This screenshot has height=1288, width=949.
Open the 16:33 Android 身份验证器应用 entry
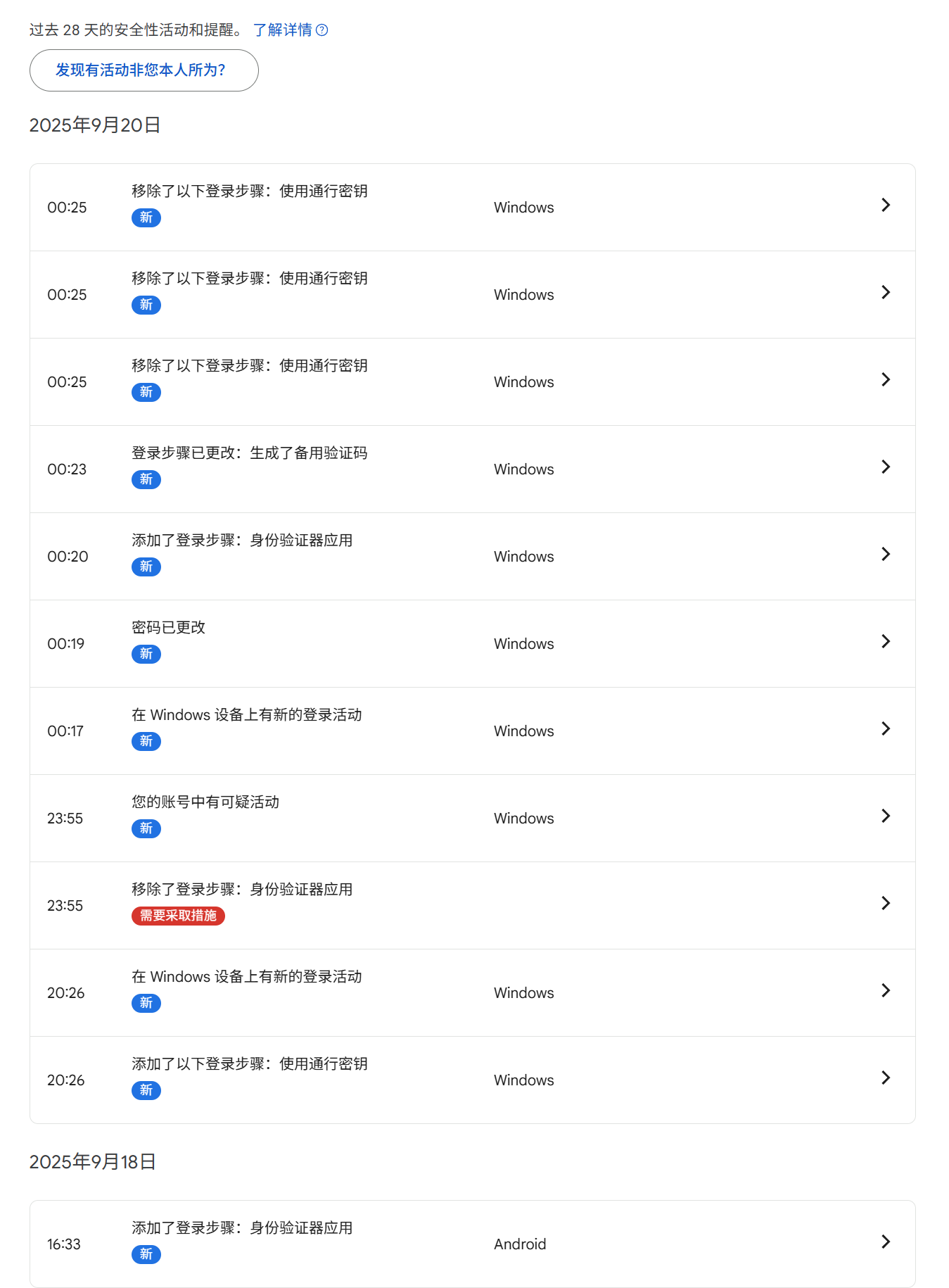(472, 1244)
